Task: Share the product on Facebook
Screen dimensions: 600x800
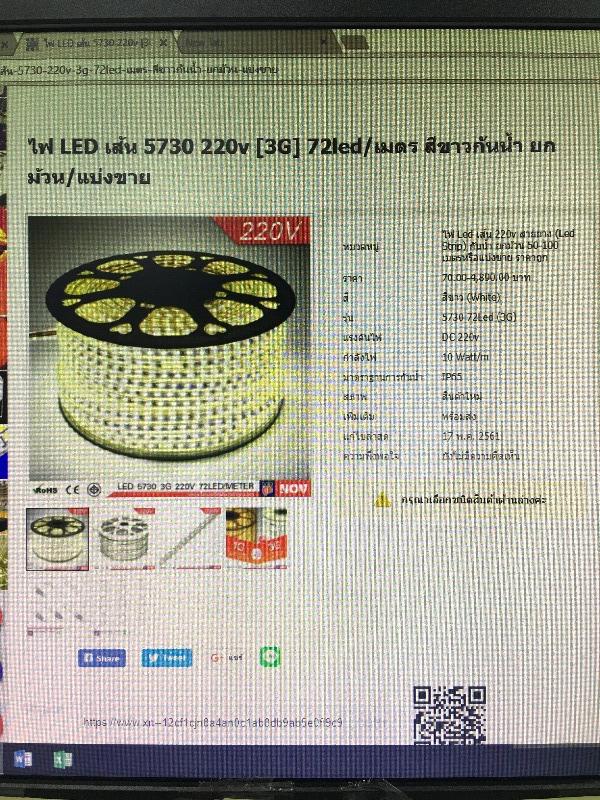Action: 101,658
